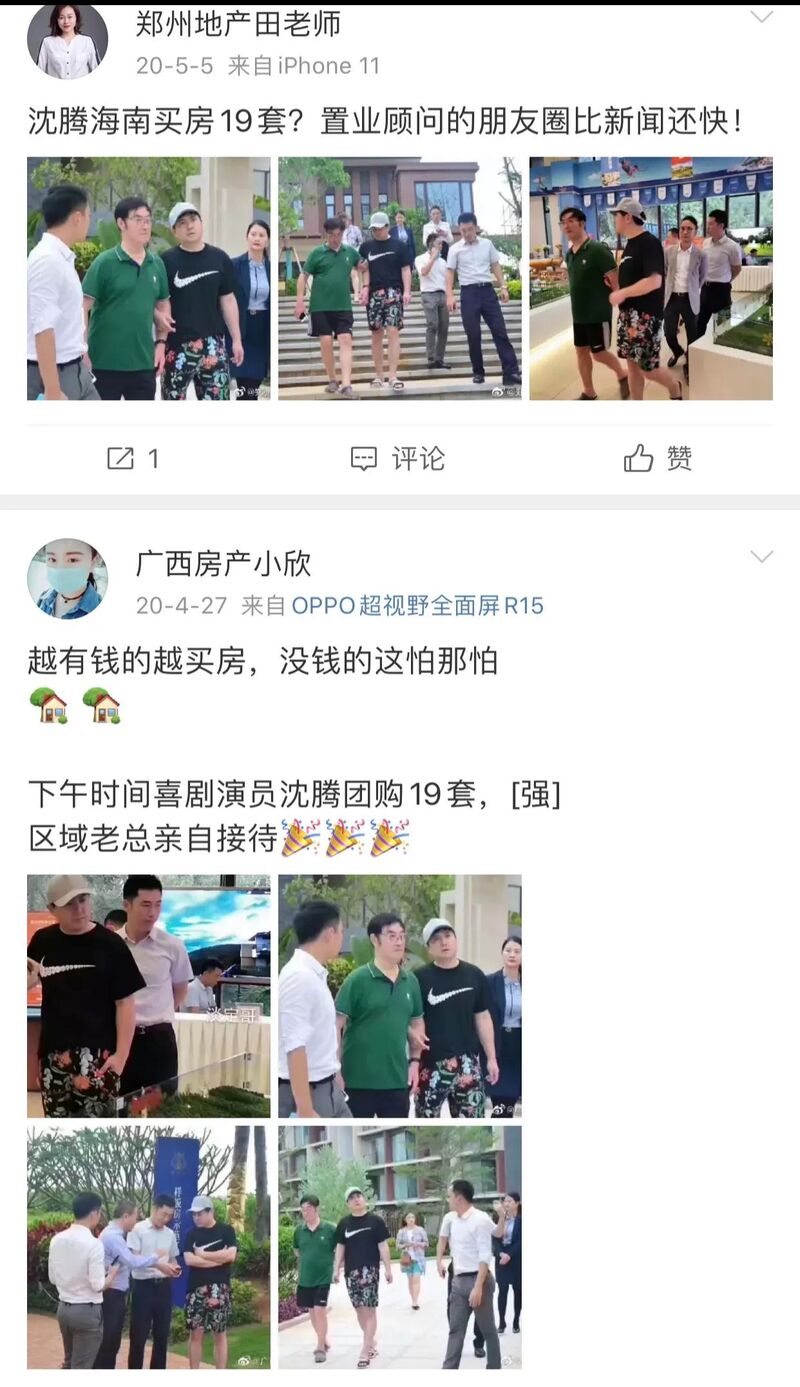Open 广西房产小欣's profile avatar
The image size is (800, 1387).
pyautogui.click(x=67, y=579)
